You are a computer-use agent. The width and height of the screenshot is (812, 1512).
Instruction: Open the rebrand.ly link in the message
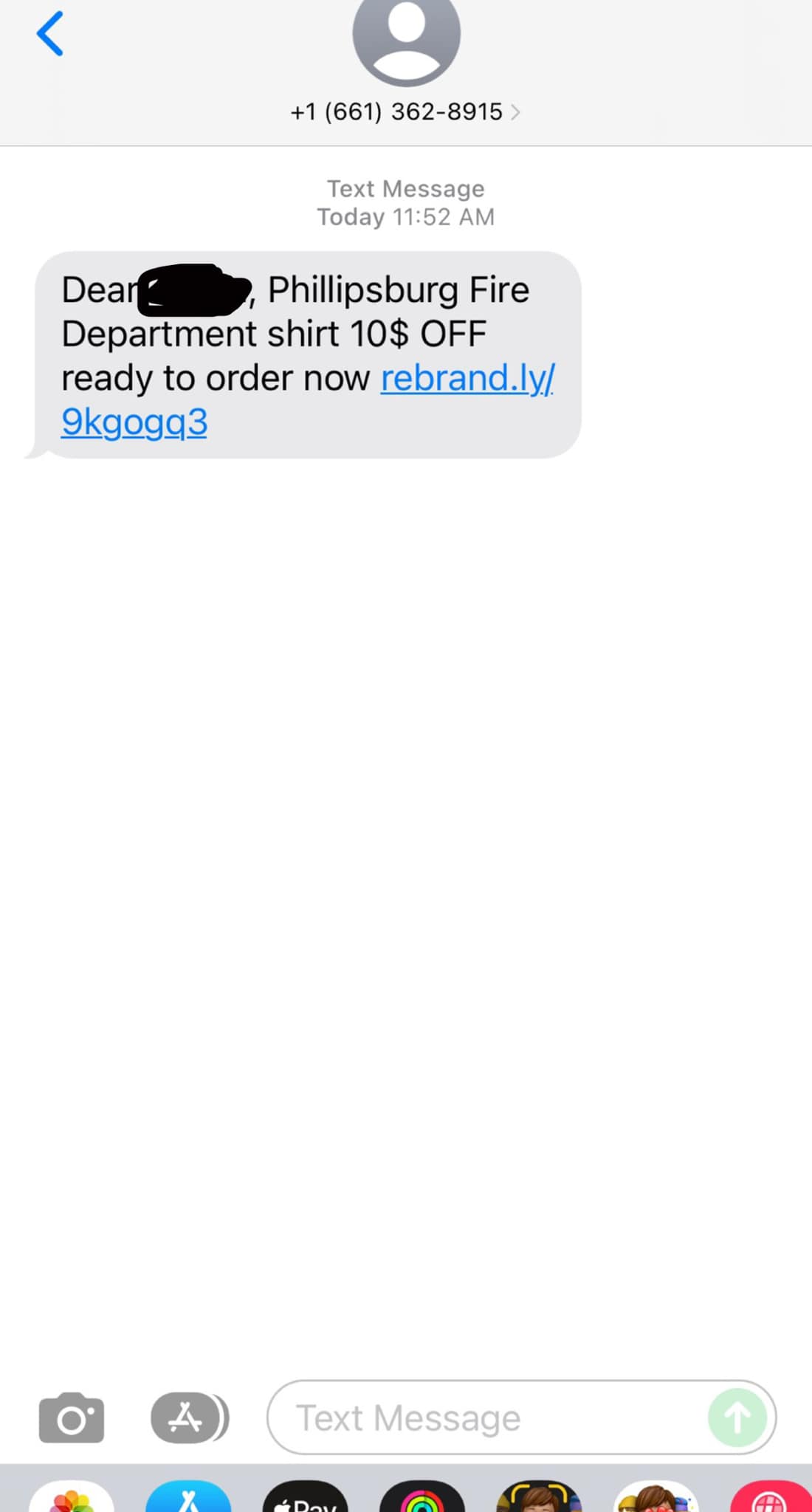coord(307,399)
